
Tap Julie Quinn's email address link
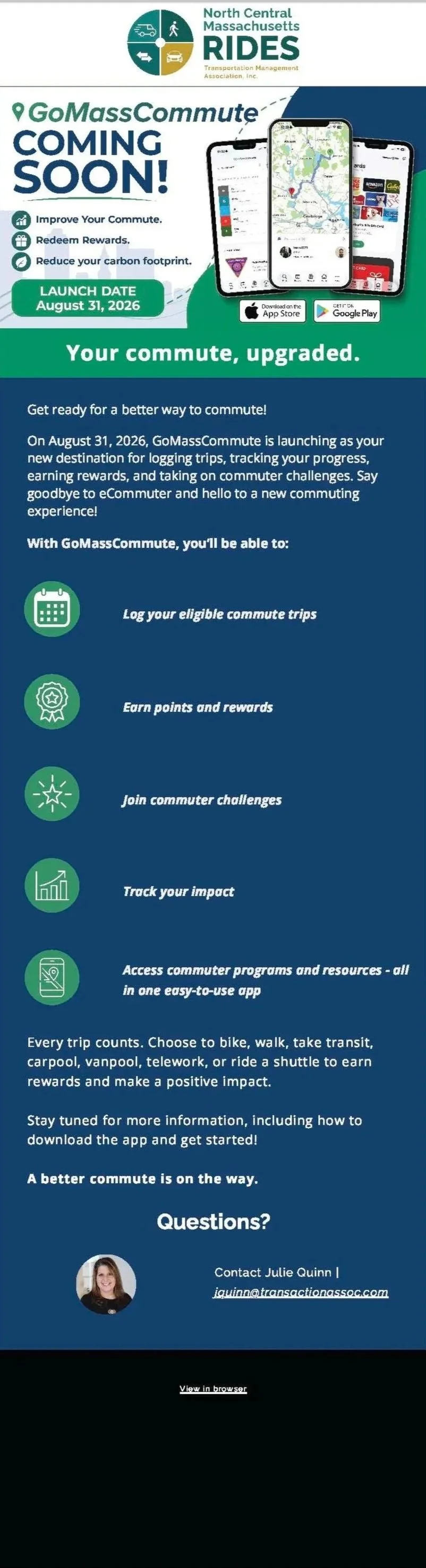coord(301,1293)
